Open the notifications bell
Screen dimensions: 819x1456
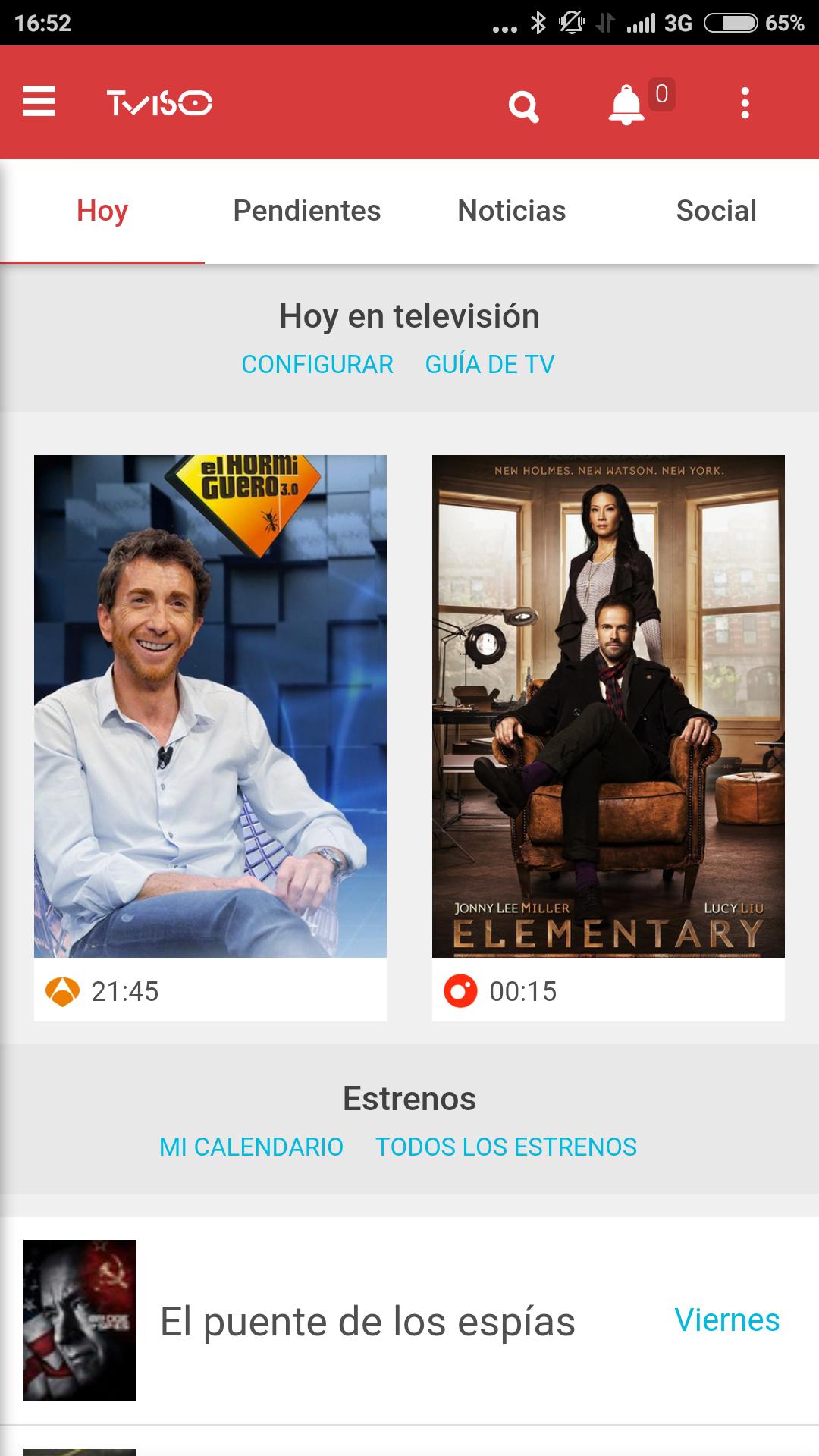click(627, 104)
